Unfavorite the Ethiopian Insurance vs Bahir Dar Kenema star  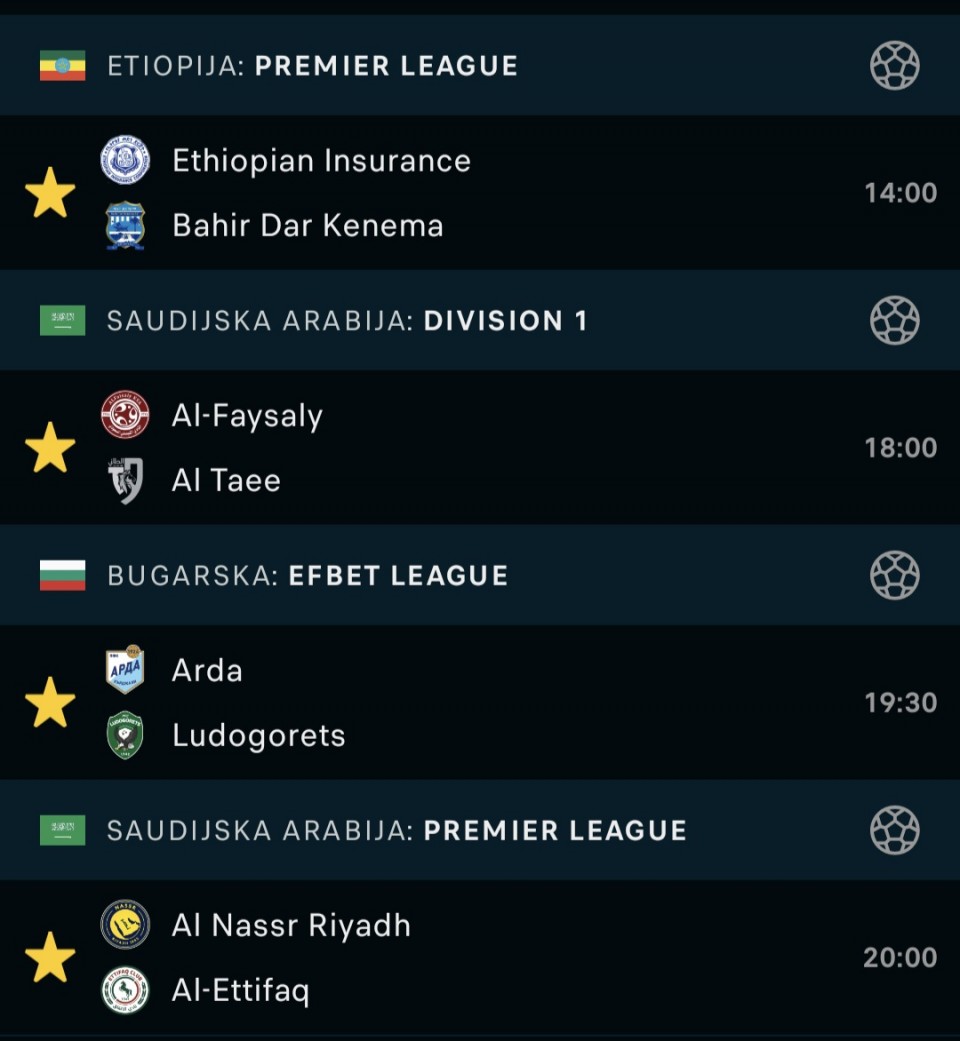pyautogui.click(x=50, y=193)
